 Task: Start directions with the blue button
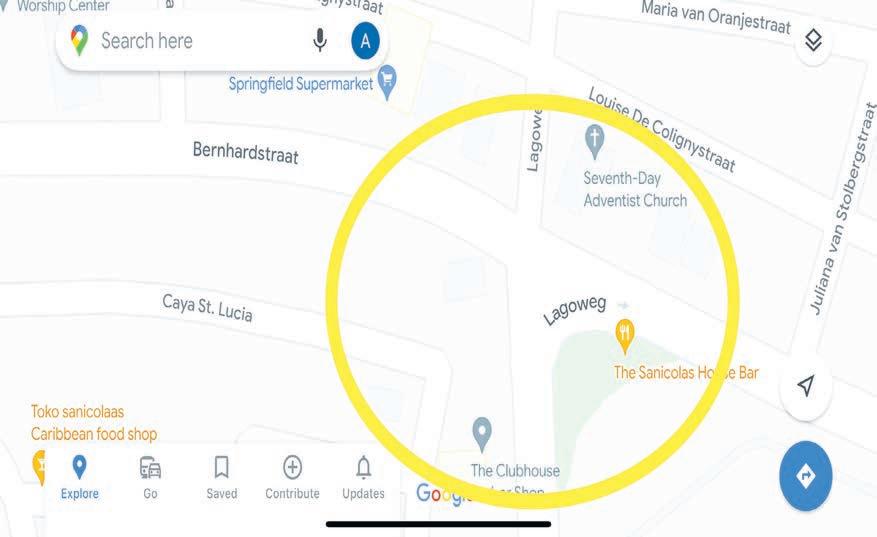tap(805, 476)
